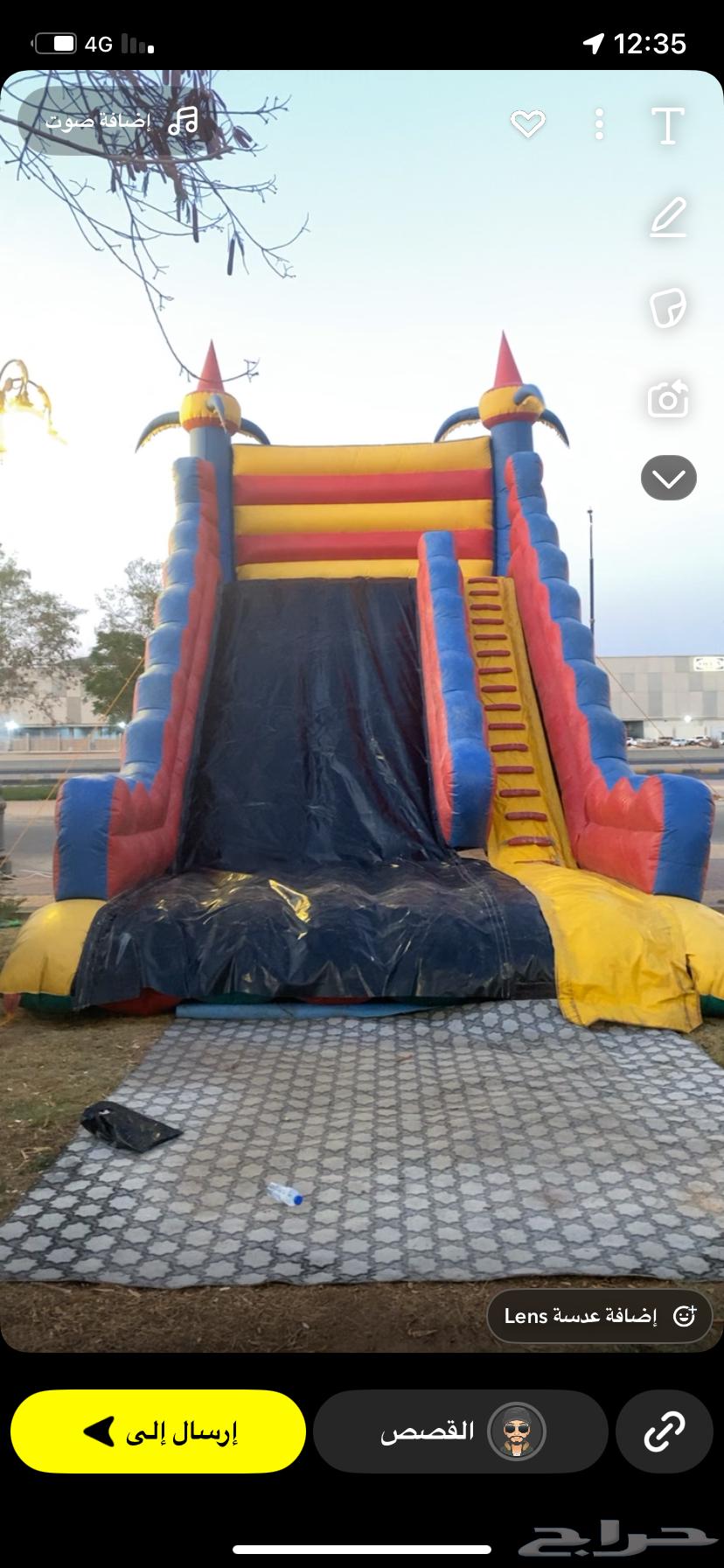This screenshot has width=724, height=1568.
Task: Collapse the editing toolbar with the down chevron
Action: coord(668,478)
